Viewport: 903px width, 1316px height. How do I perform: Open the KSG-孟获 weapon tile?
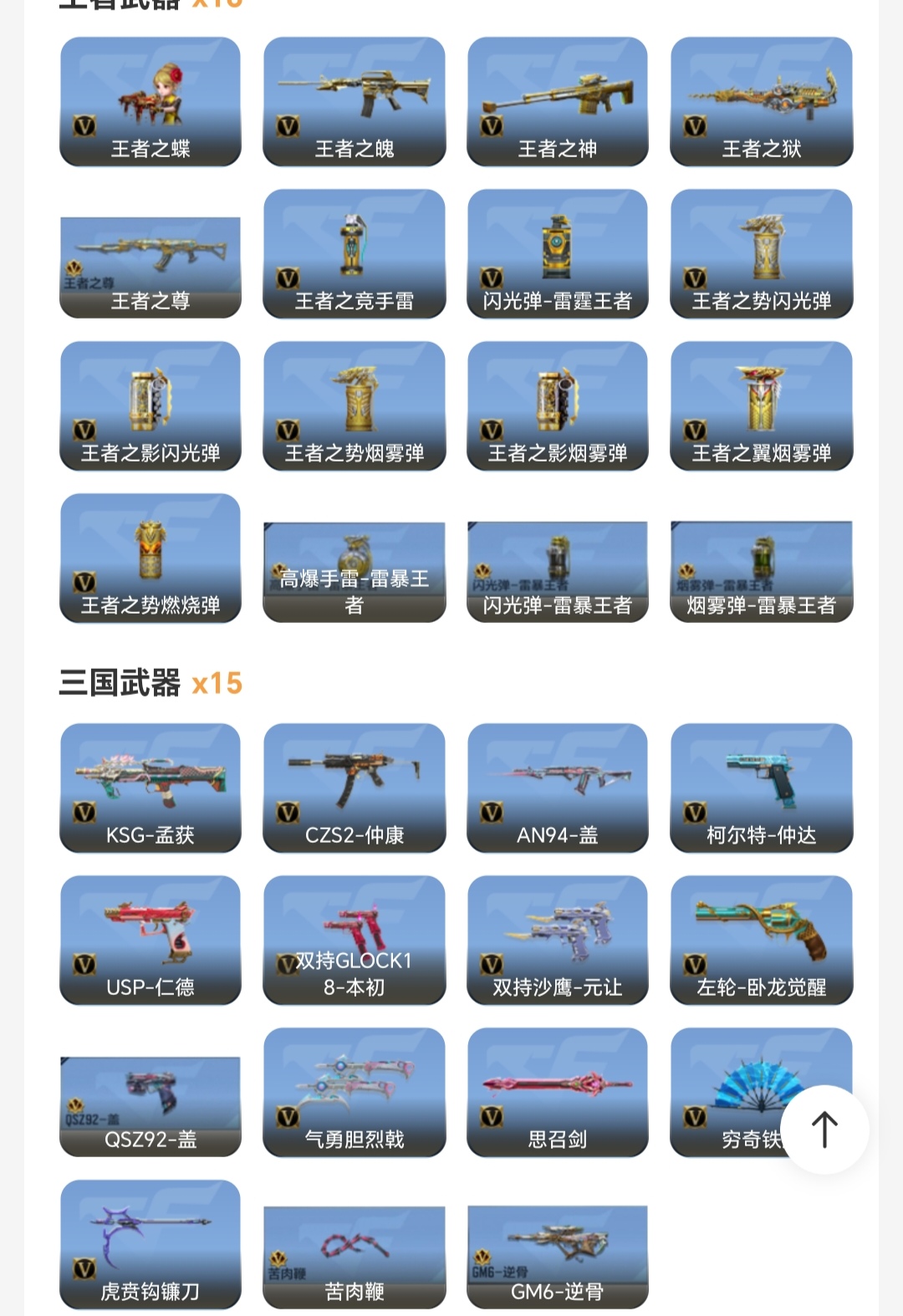click(x=150, y=788)
